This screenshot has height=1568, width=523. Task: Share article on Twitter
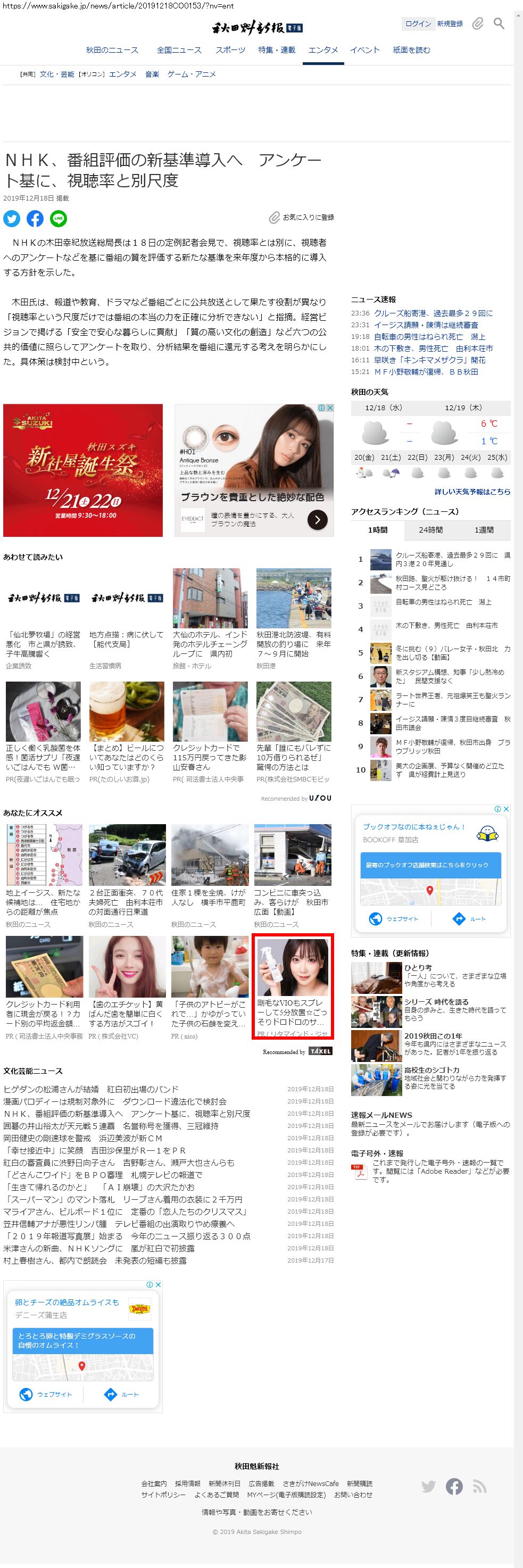point(12,218)
